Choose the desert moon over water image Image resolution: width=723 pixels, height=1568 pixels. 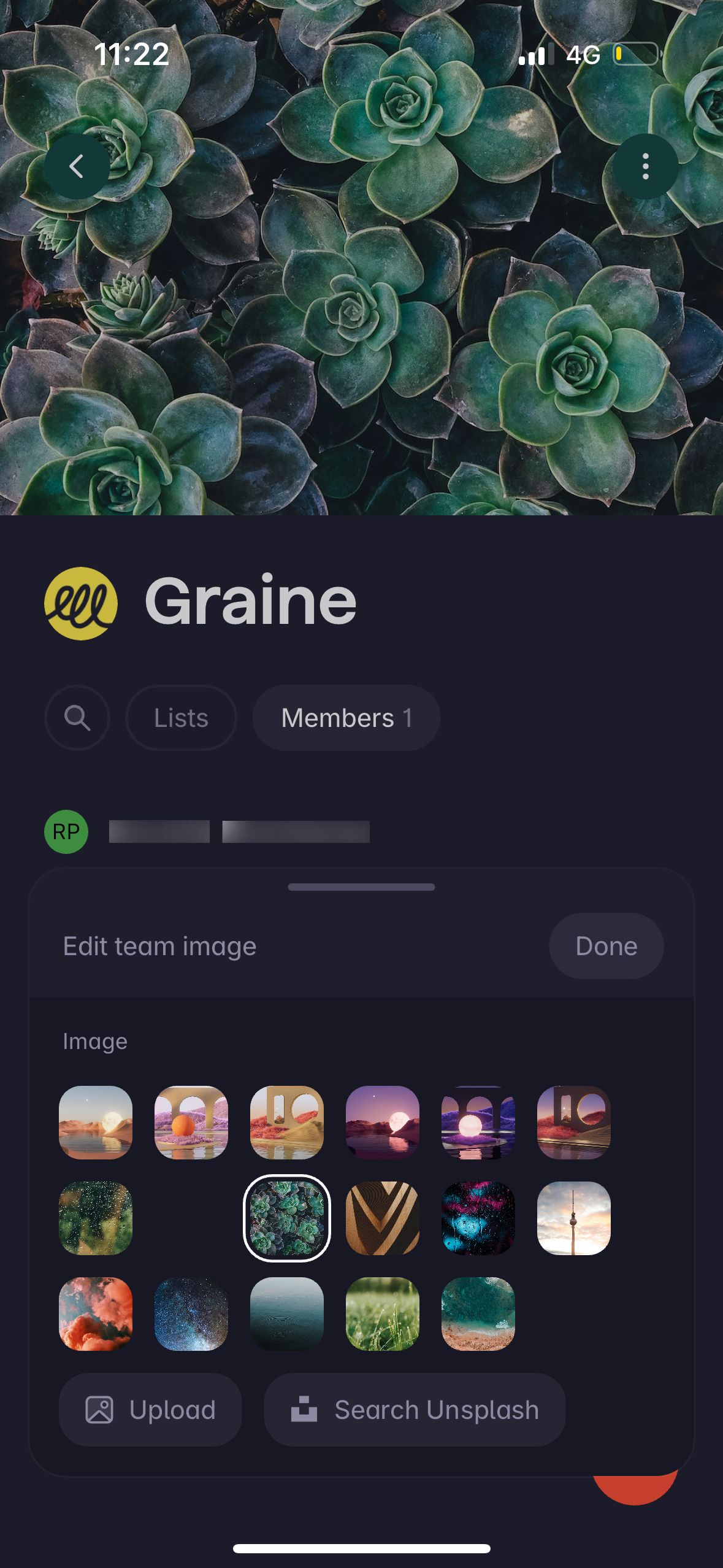[x=96, y=1122]
